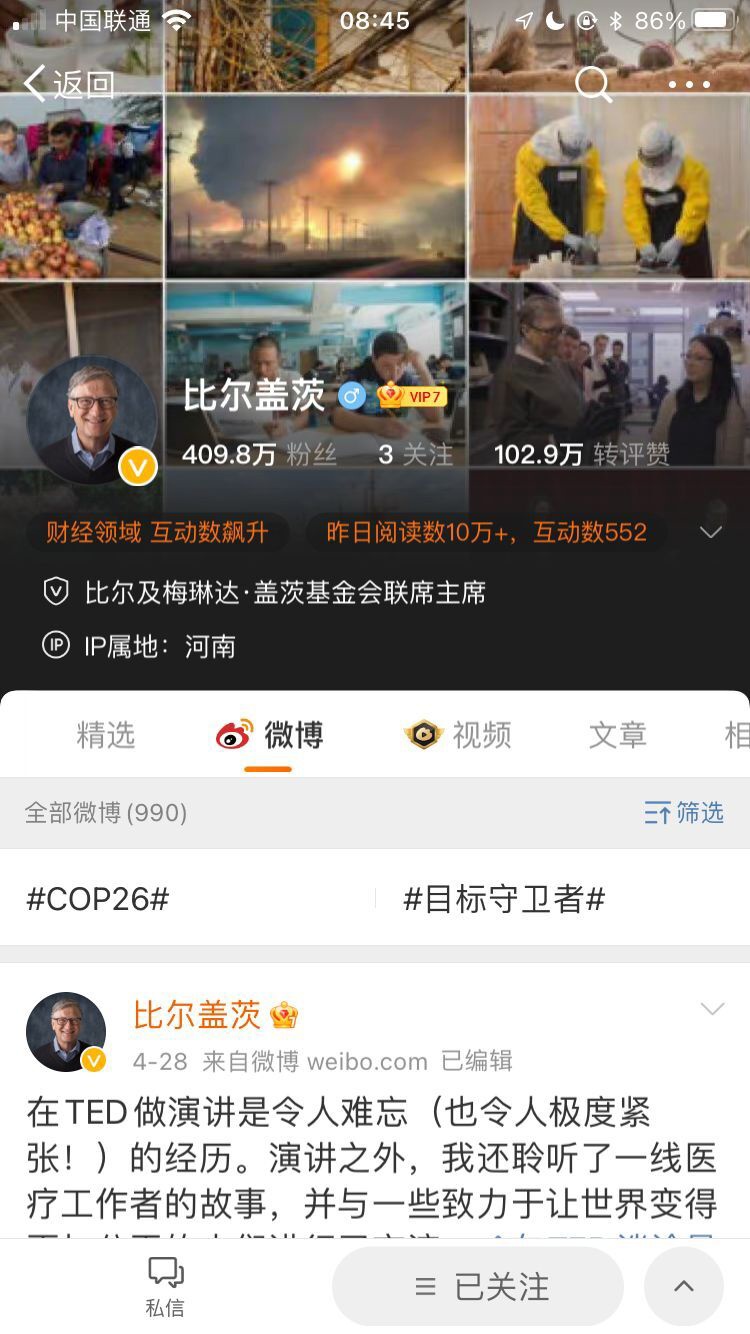Tap the 财经领域 互动数飙升 tag

tap(157, 532)
